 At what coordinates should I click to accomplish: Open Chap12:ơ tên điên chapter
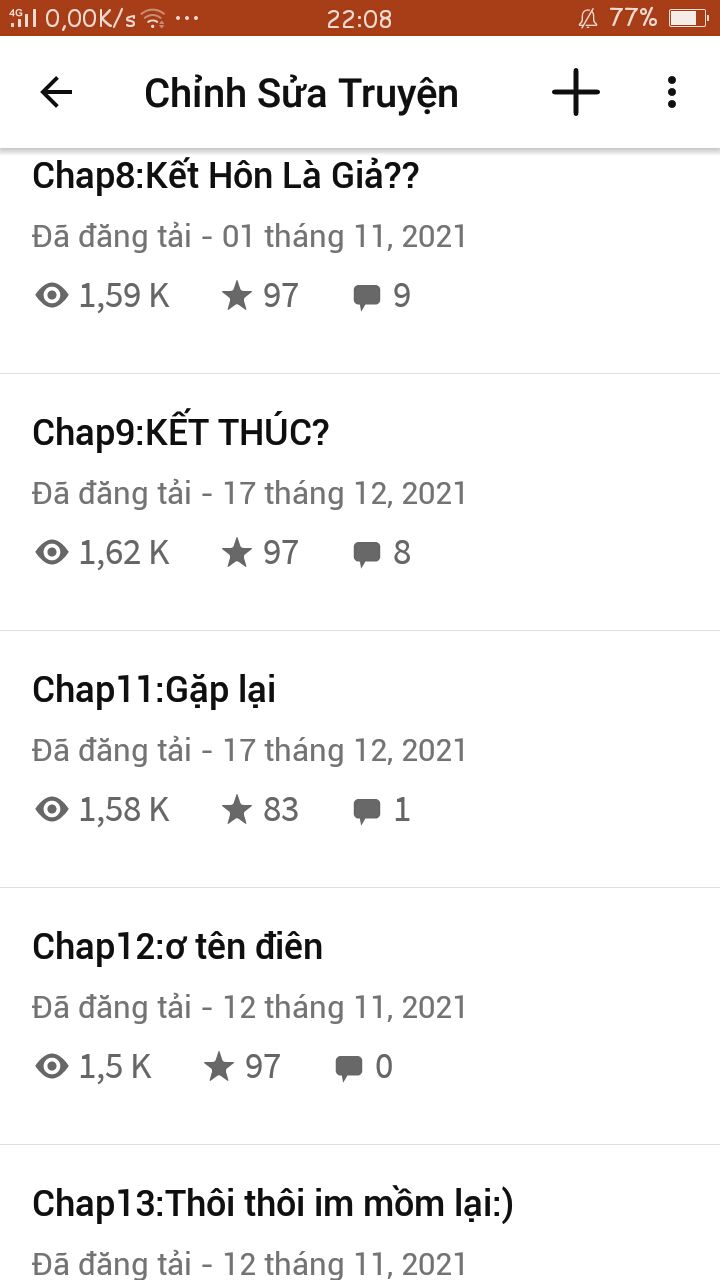pos(360,1016)
